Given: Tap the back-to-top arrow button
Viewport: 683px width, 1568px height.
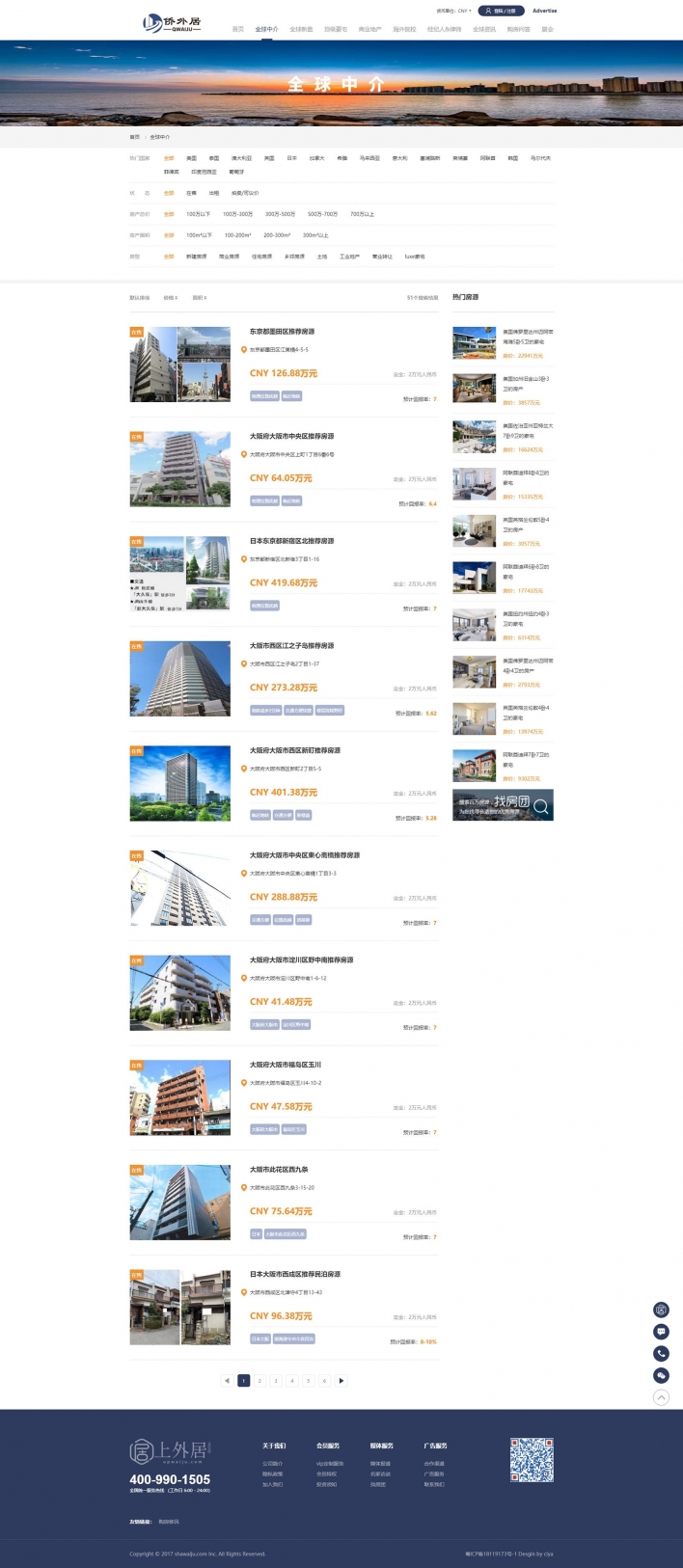Looking at the screenshot, I should [661, 1397].
